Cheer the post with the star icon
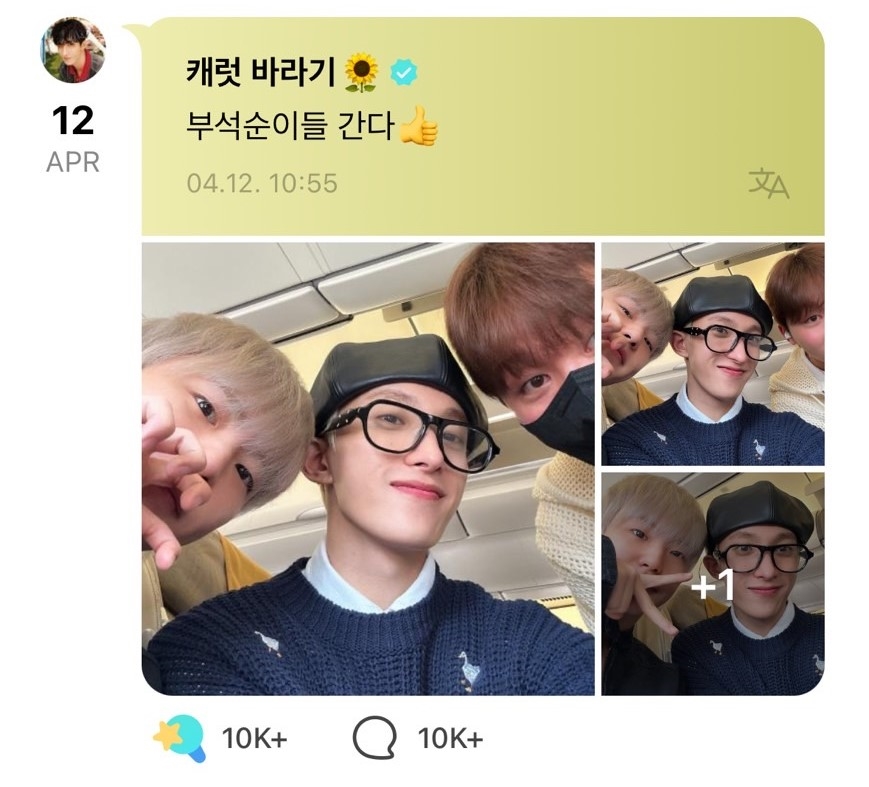The height and width of the screenshot is (787, 869). [179, 739]
